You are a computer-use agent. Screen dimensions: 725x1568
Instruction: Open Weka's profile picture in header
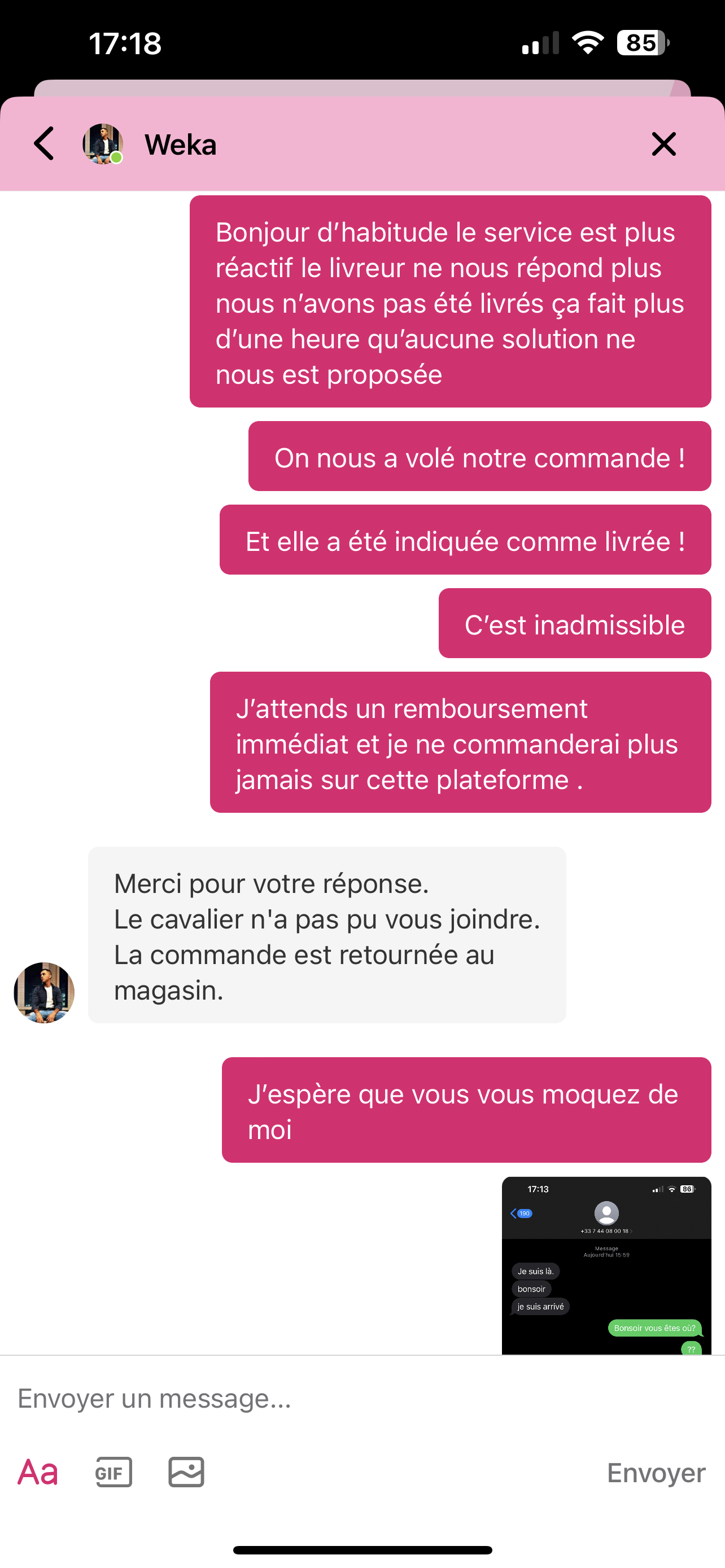pos(103,144)
